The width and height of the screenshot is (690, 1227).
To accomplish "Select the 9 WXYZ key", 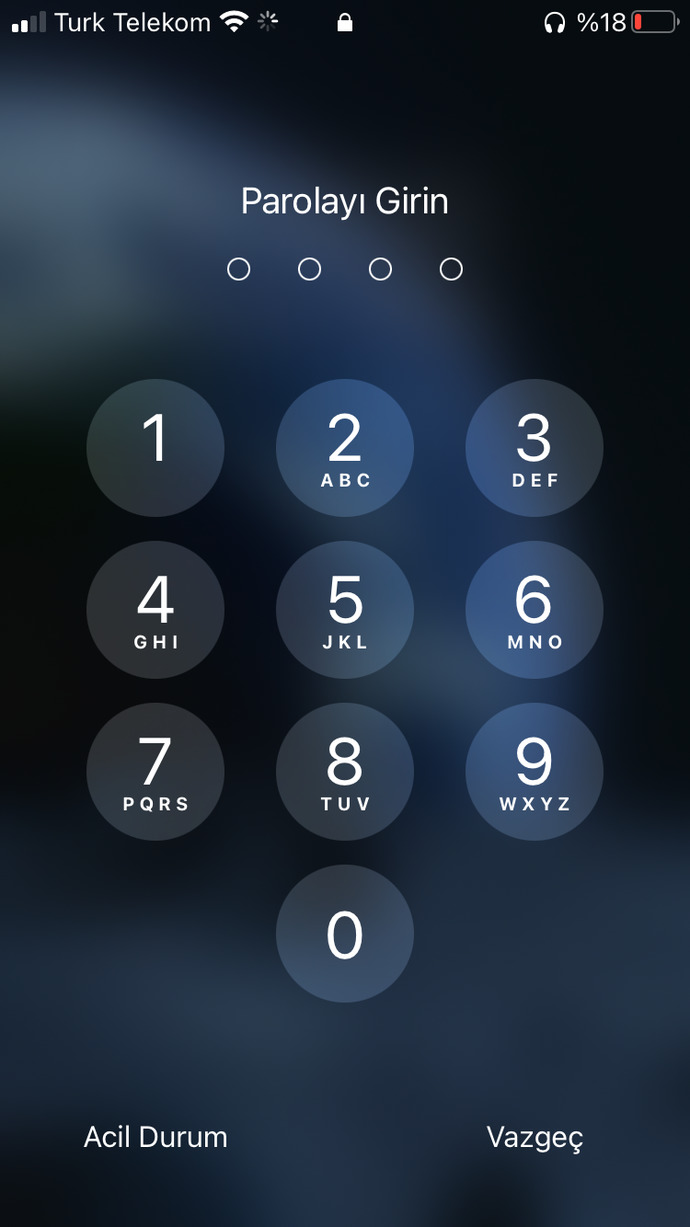I will (x=534, y=772).
